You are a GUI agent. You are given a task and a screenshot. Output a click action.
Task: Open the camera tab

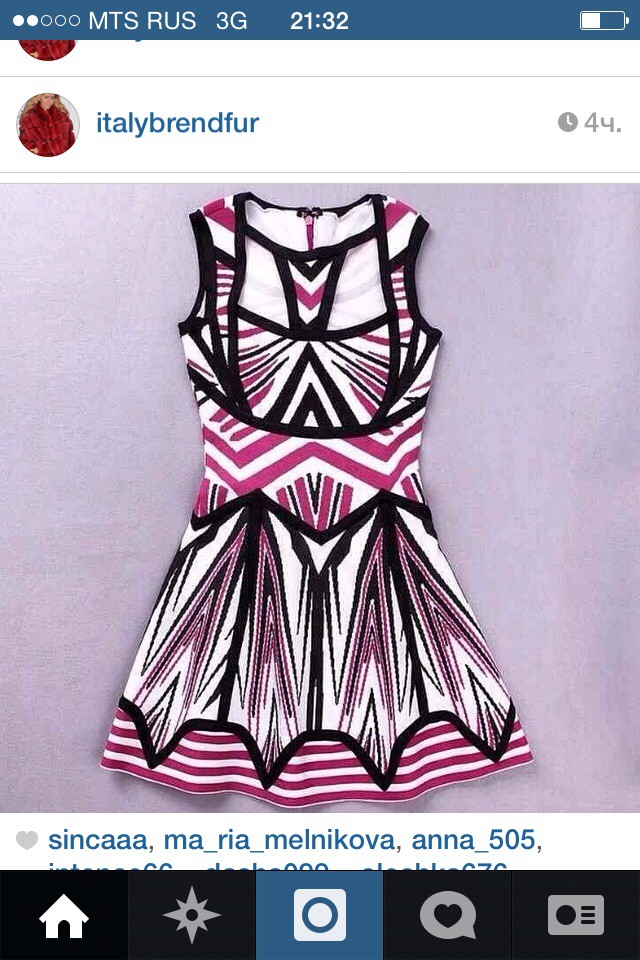[320, 915]
